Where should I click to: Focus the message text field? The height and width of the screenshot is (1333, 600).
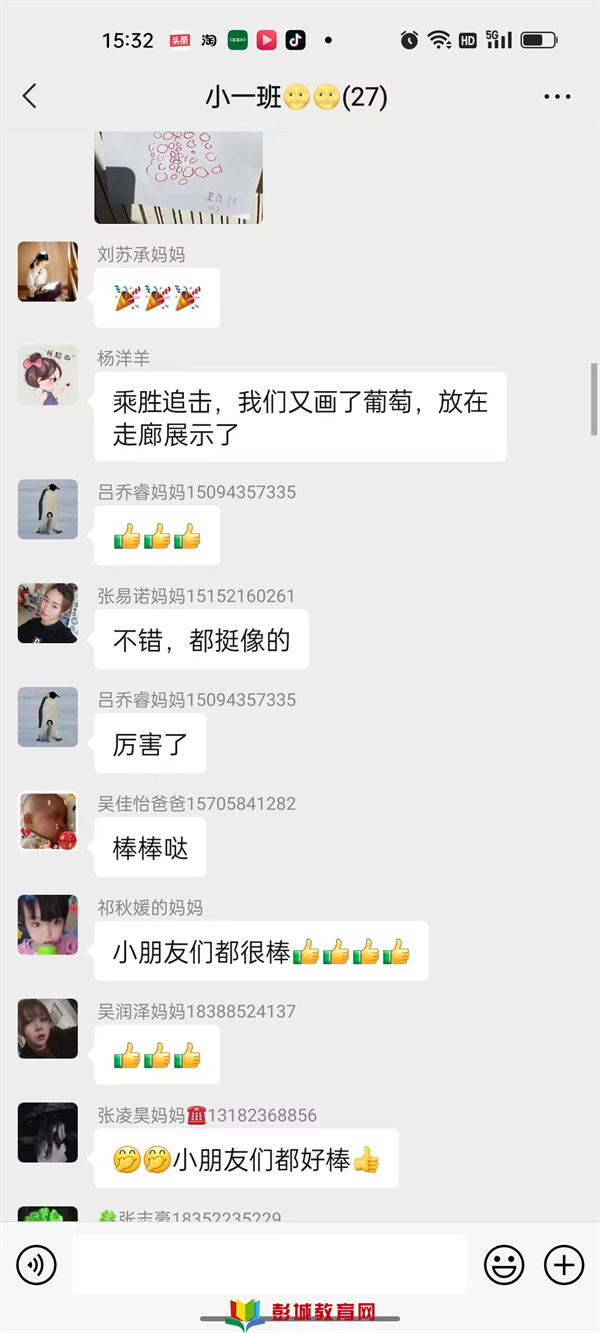(270, 1264)
